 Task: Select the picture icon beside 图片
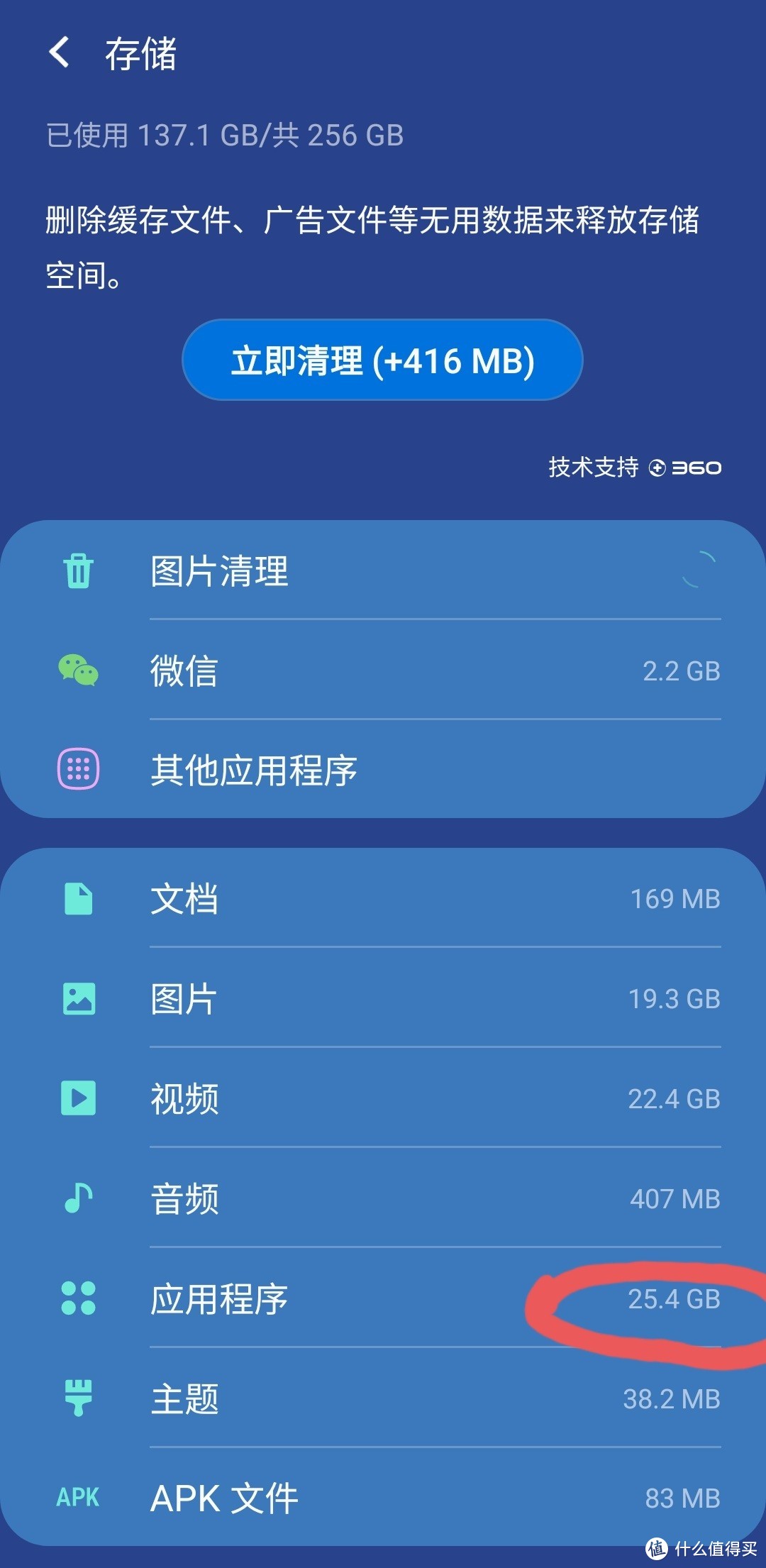(x=78, y=997)
